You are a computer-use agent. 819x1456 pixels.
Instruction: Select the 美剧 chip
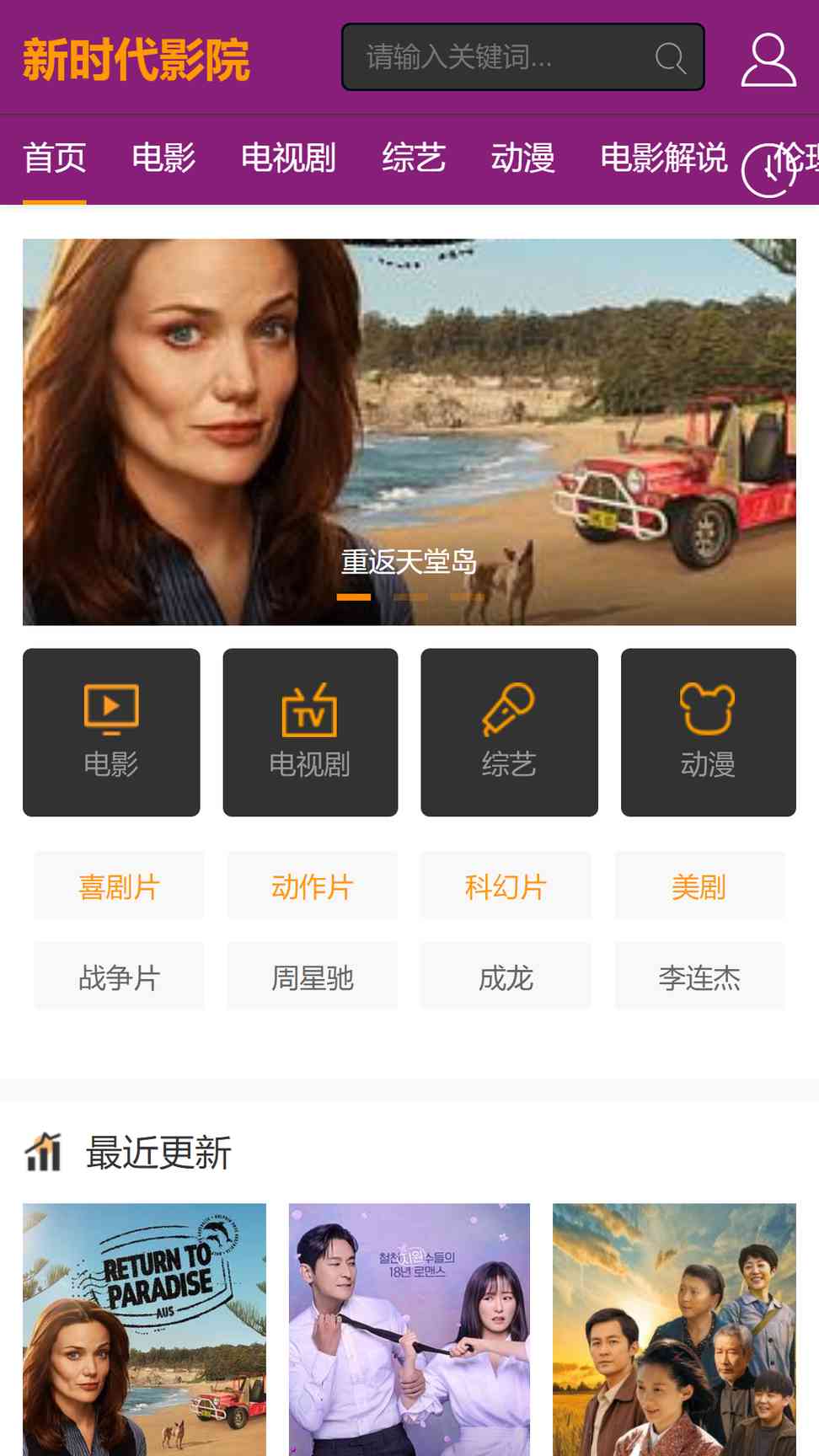(x=700, y=886)
